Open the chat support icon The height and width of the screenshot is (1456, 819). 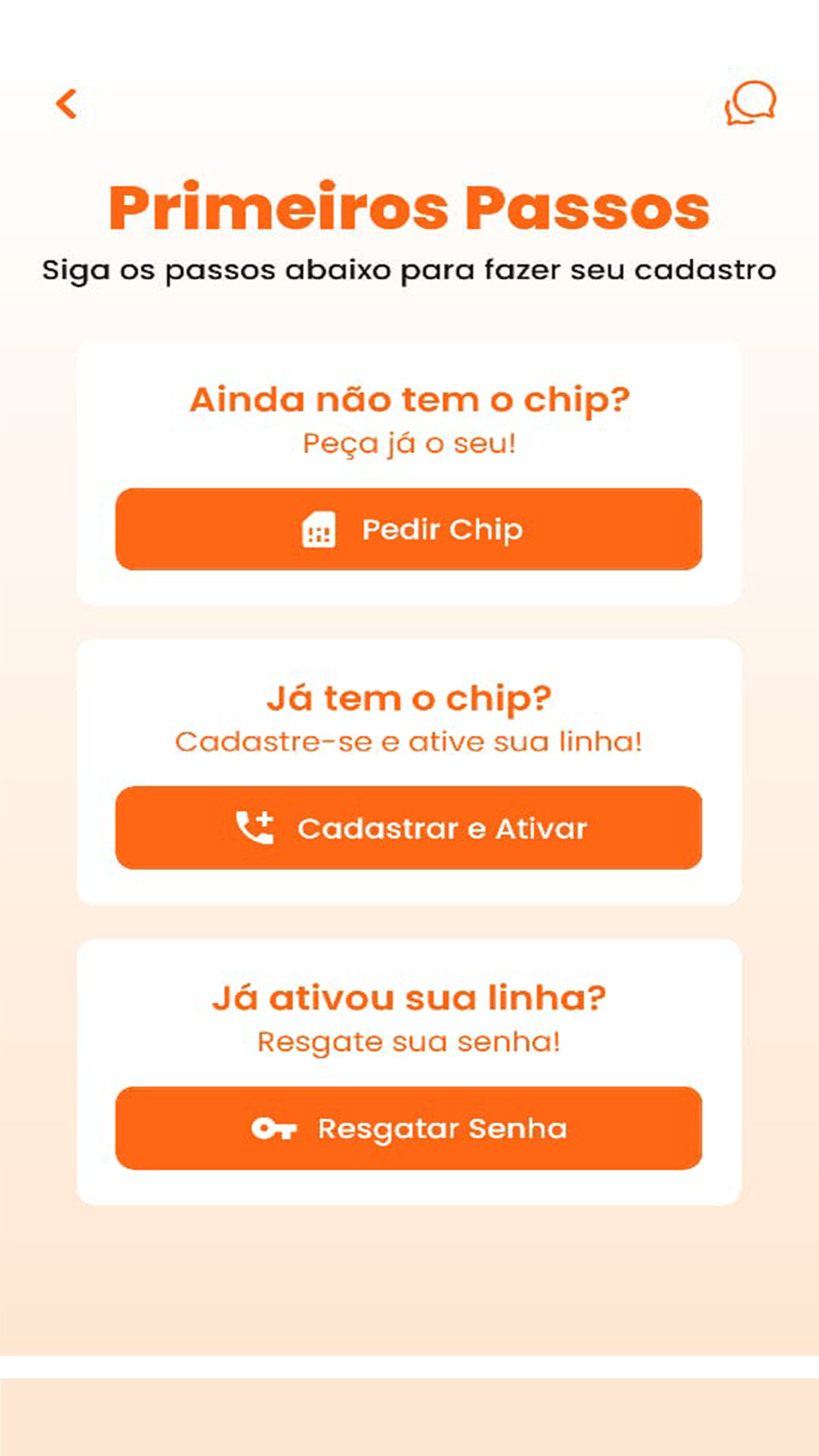tap(750, 103)
